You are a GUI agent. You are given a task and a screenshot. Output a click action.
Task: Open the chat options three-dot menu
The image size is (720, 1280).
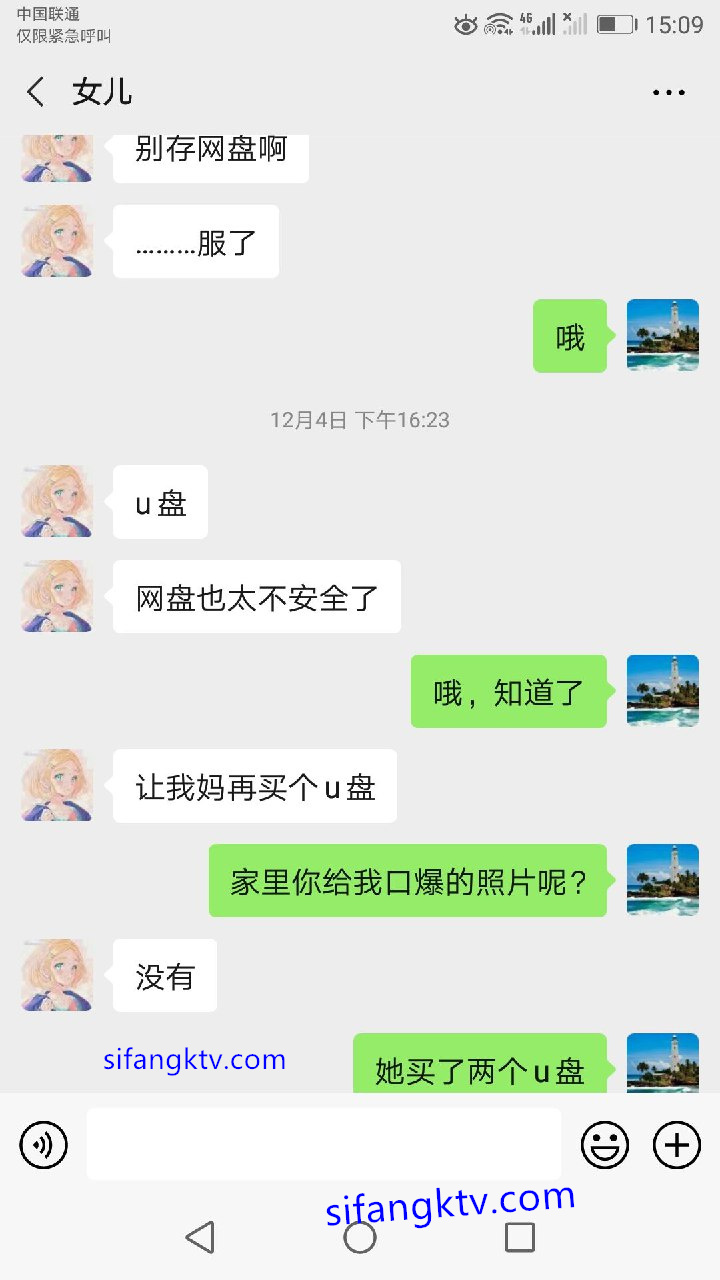point(668,92)
